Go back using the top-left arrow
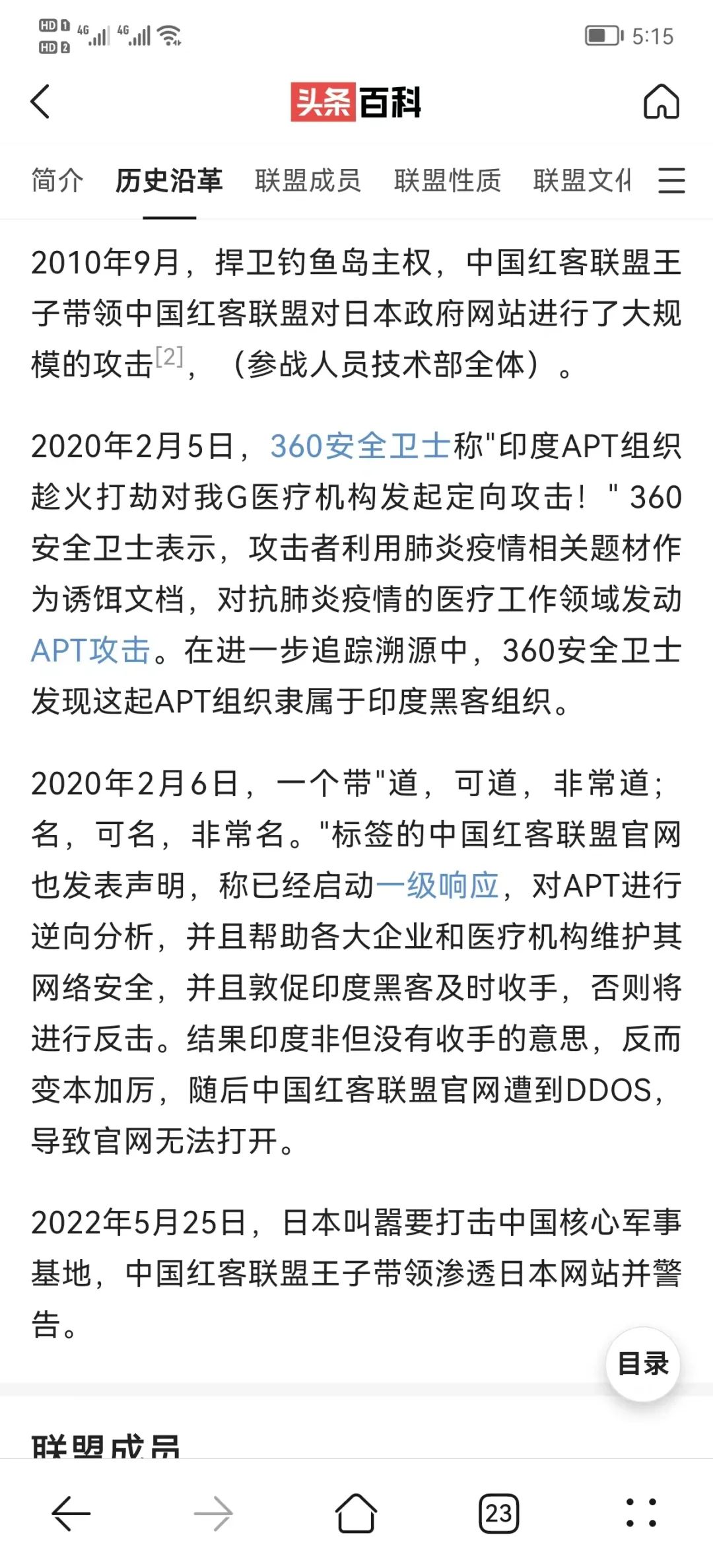713x1568 pixels. (x=40, y=102)
